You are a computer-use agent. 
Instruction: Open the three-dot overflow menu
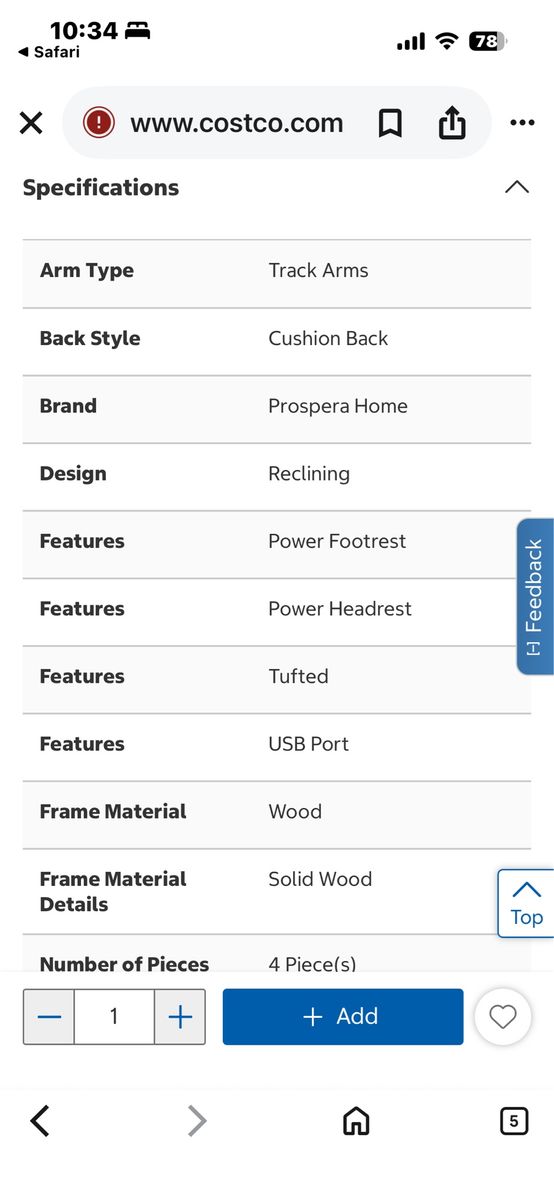pos(522,123)
